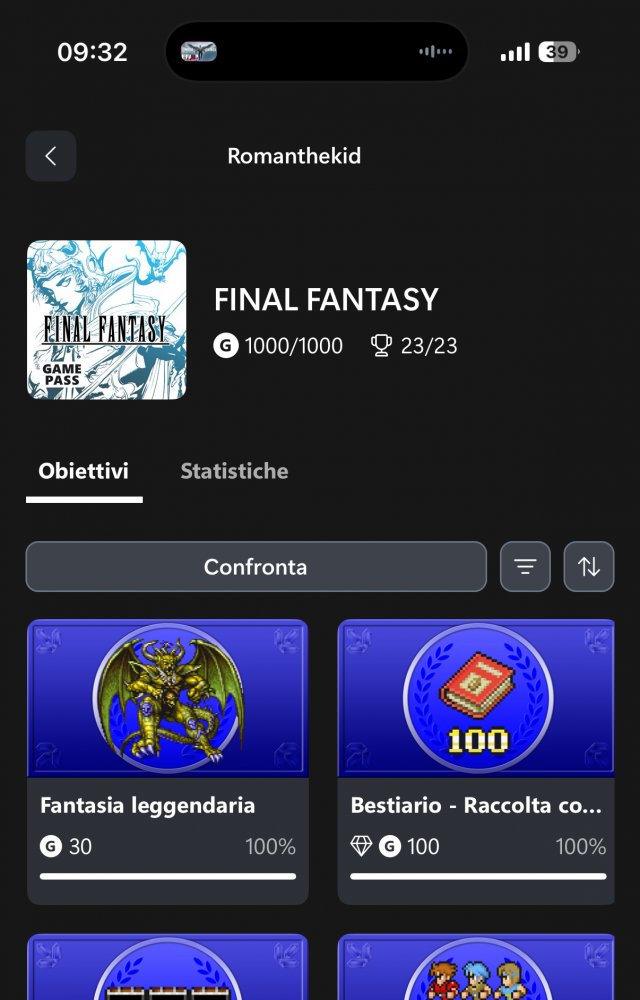Viewport: 640px width, 1000px height.
Task: Open the filter options icon
Action: 525,567
